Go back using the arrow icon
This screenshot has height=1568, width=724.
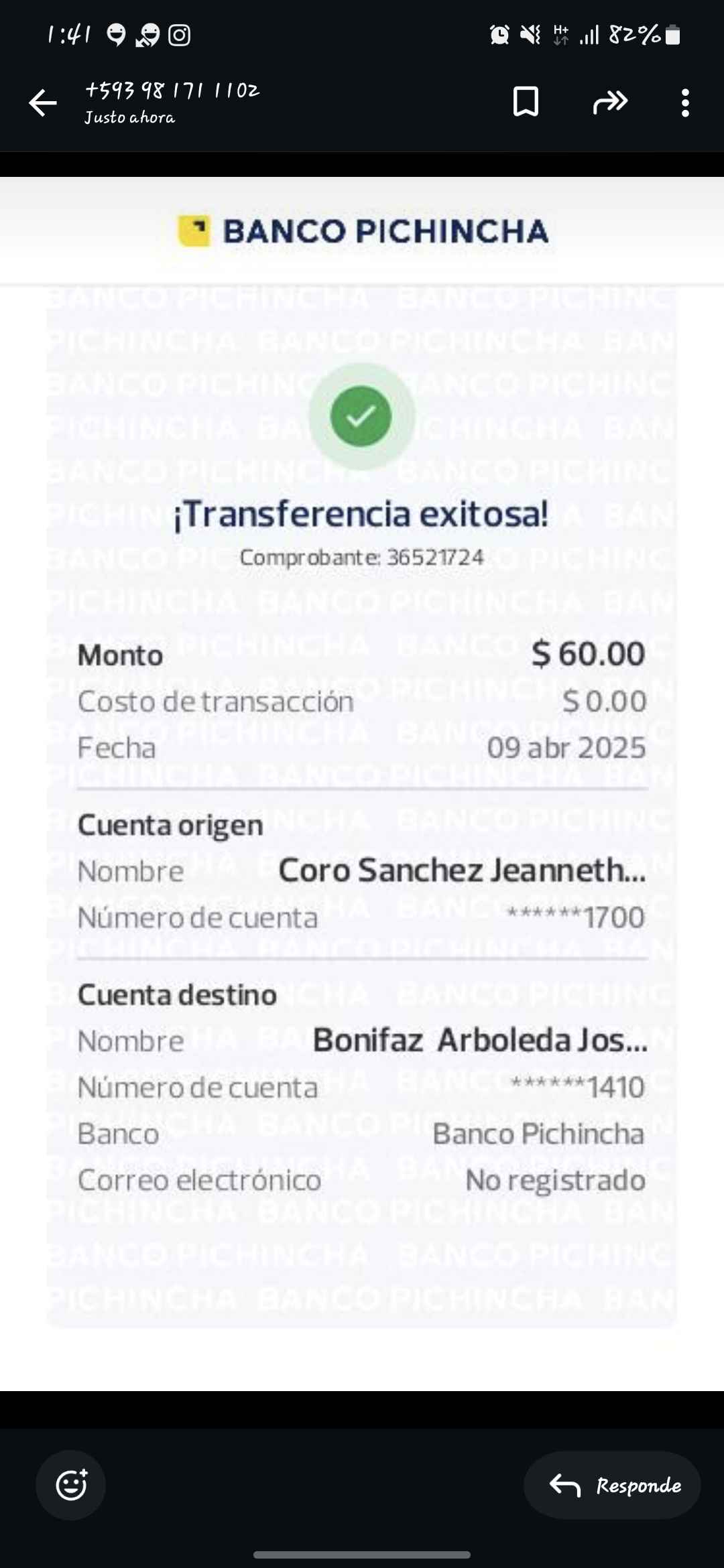43,103
